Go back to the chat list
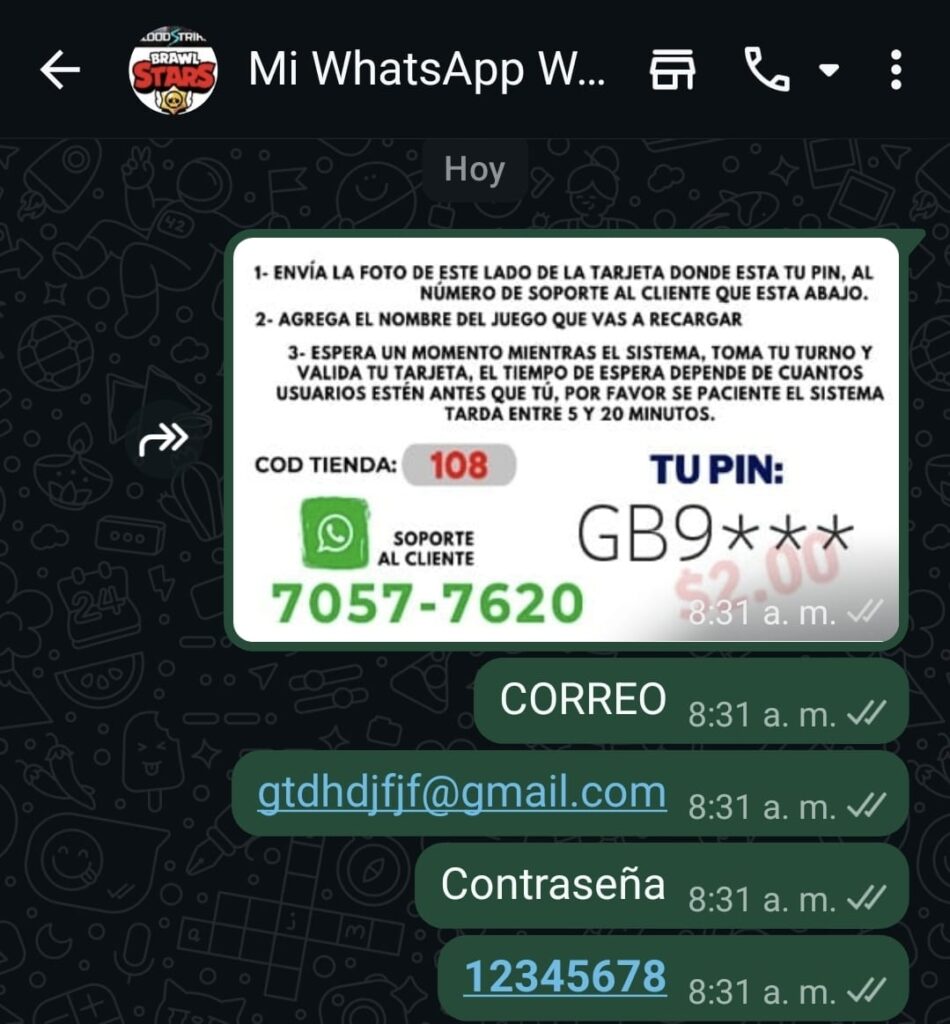The height and width of the screenshot is (1024, 950). tap(60, 70)
